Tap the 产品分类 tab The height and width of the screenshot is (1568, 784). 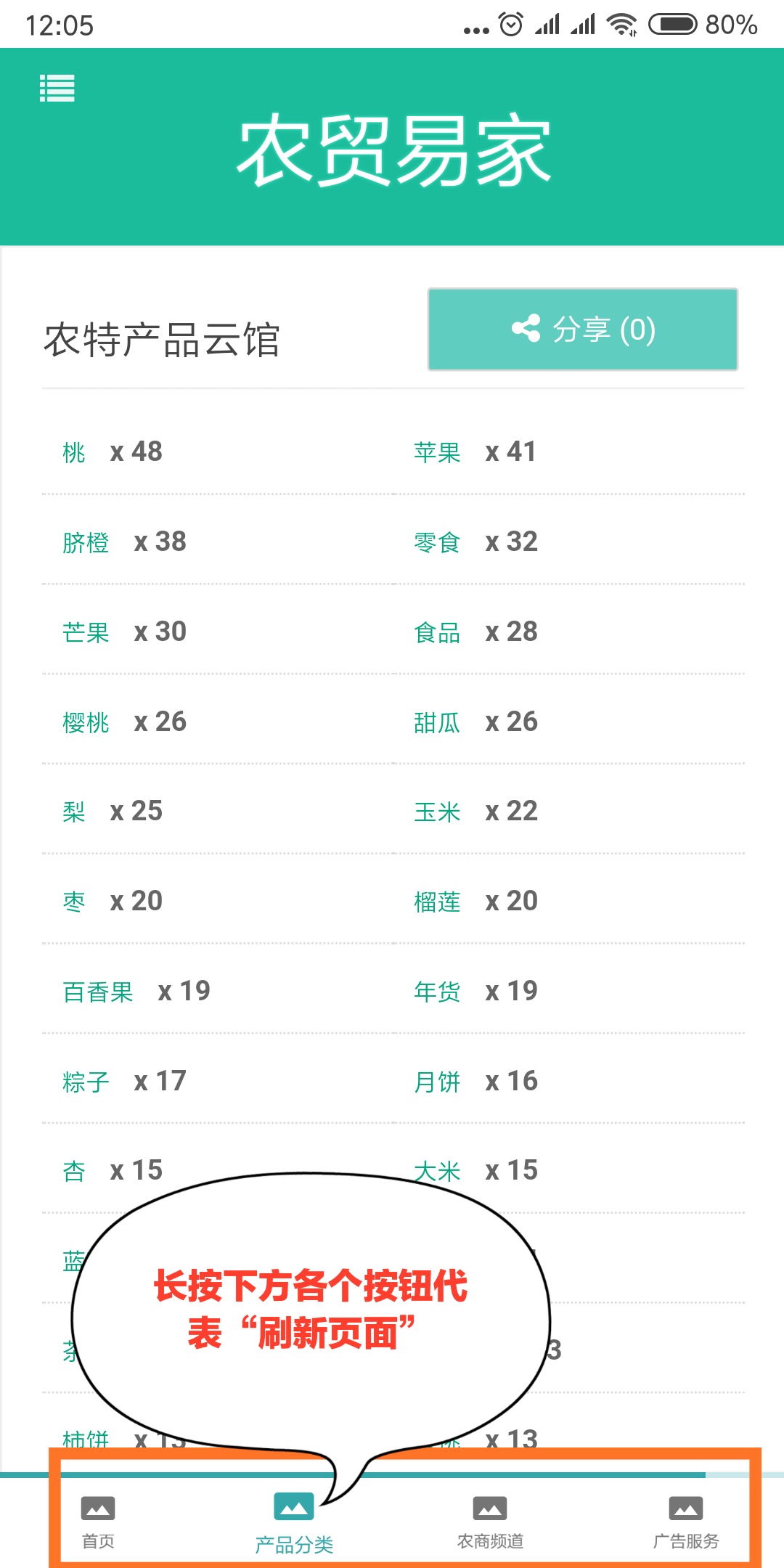pyautogui.click(x=294, y=1523)
